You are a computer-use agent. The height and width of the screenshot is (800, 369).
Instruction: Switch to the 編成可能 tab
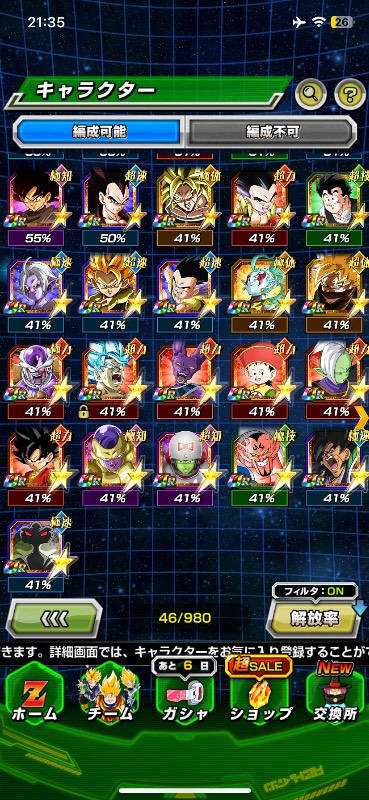click(x=99, y=132)
